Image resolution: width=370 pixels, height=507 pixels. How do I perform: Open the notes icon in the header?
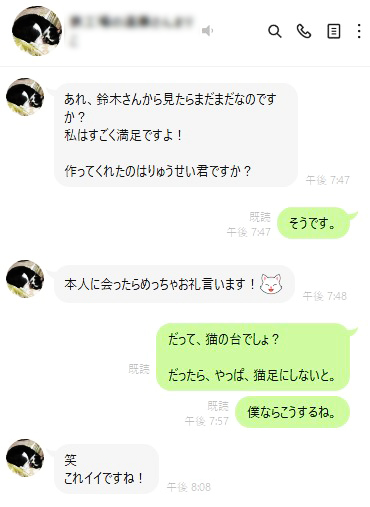click(333, 31)
